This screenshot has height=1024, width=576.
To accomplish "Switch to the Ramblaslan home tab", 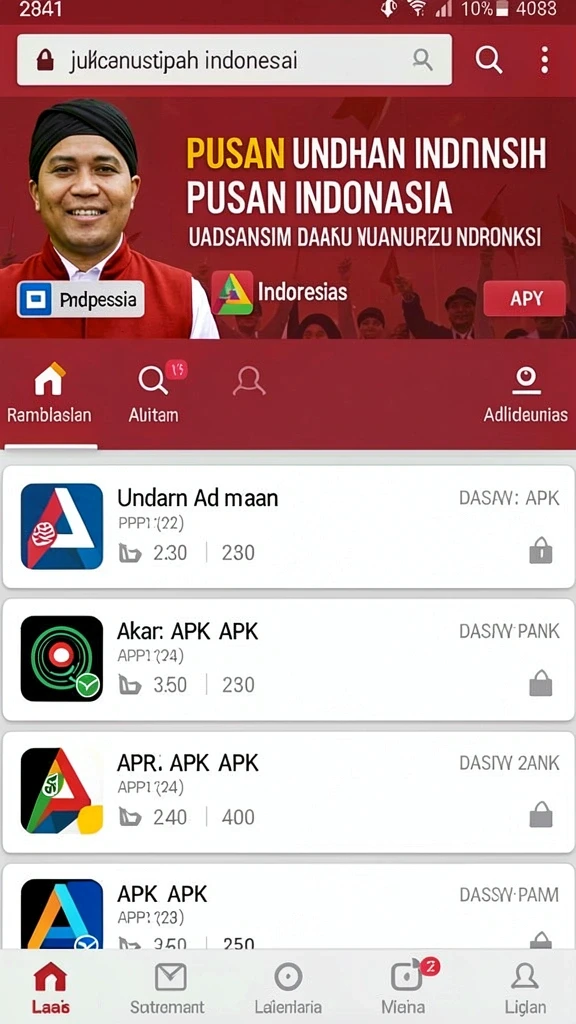I will tap(50, 394).
